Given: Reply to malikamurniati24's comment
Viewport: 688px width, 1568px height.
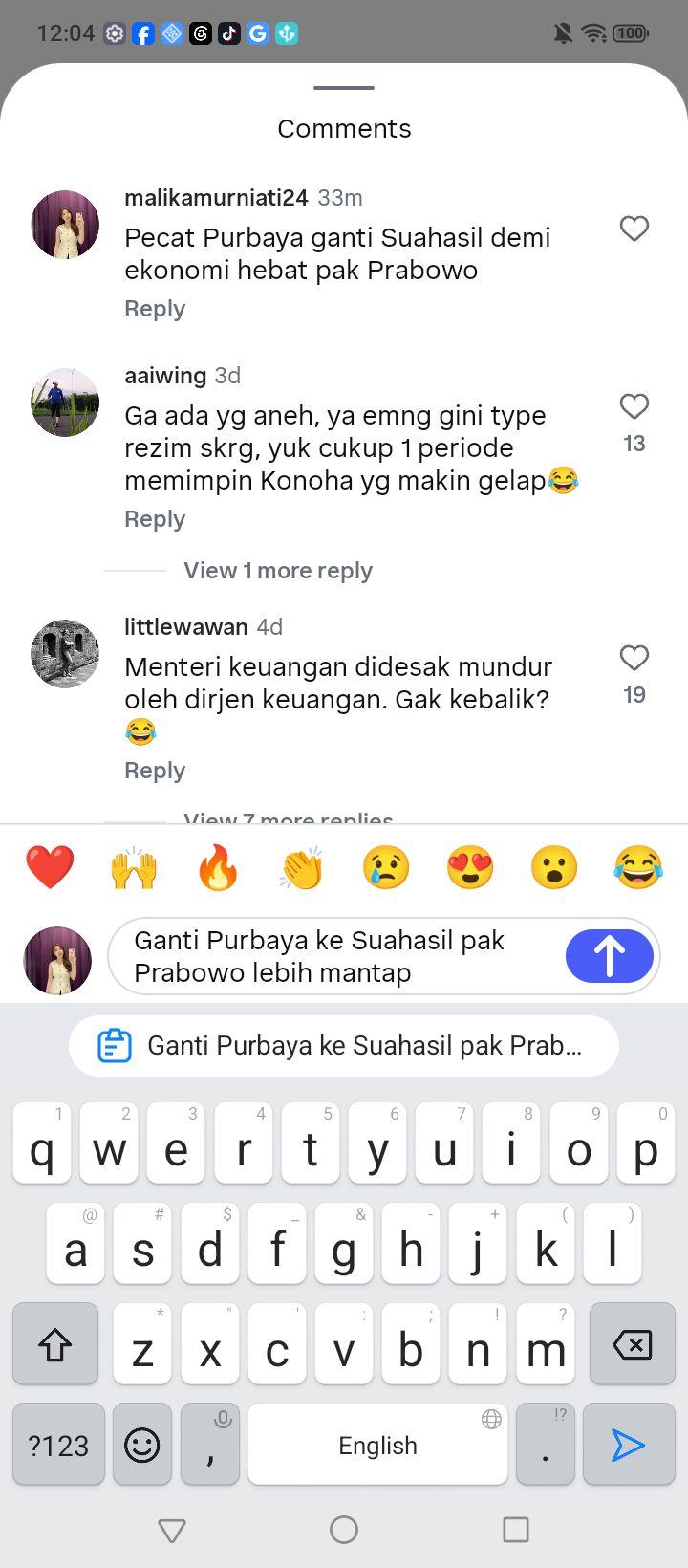Looking at the screenshot, I should (155, 309).
